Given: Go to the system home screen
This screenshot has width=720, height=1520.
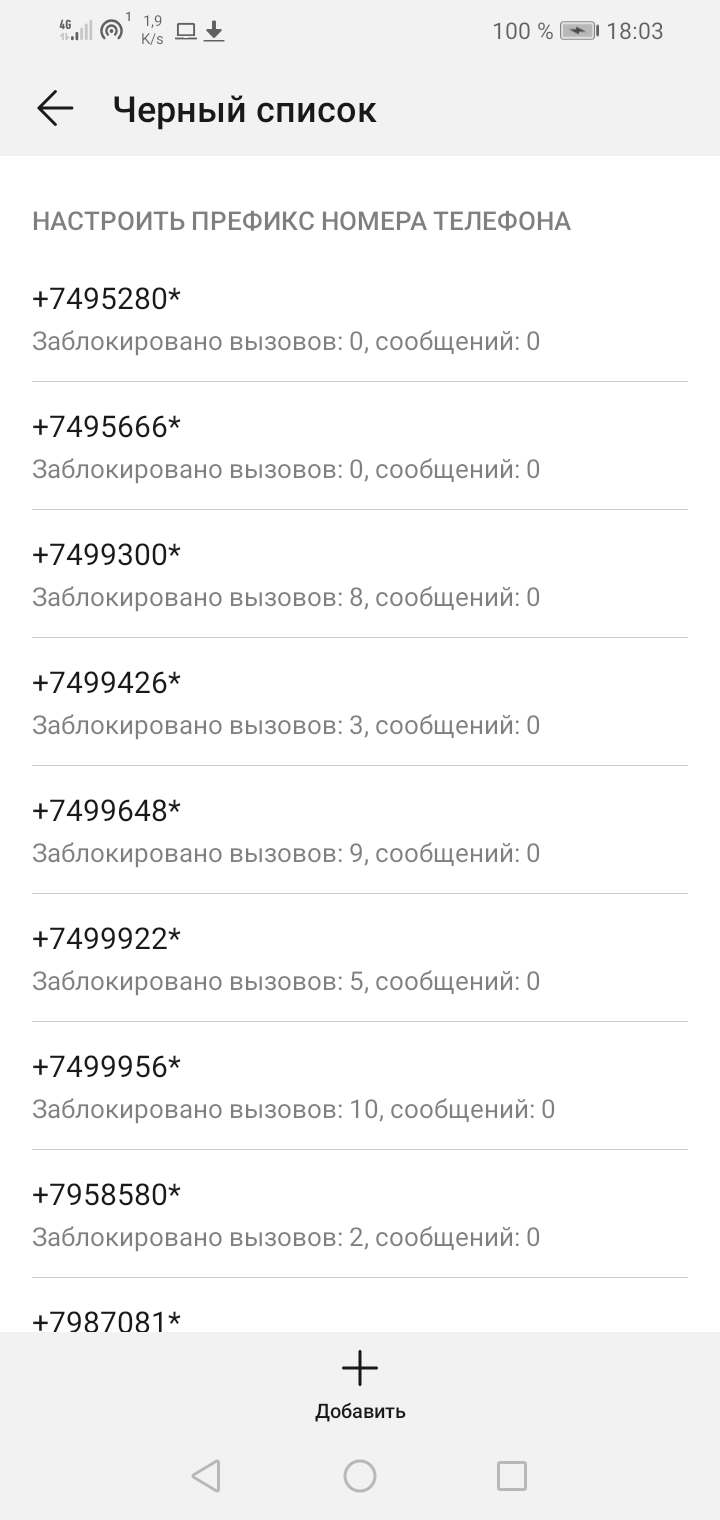Looking at the screenshot, I should coord(360,1476).
